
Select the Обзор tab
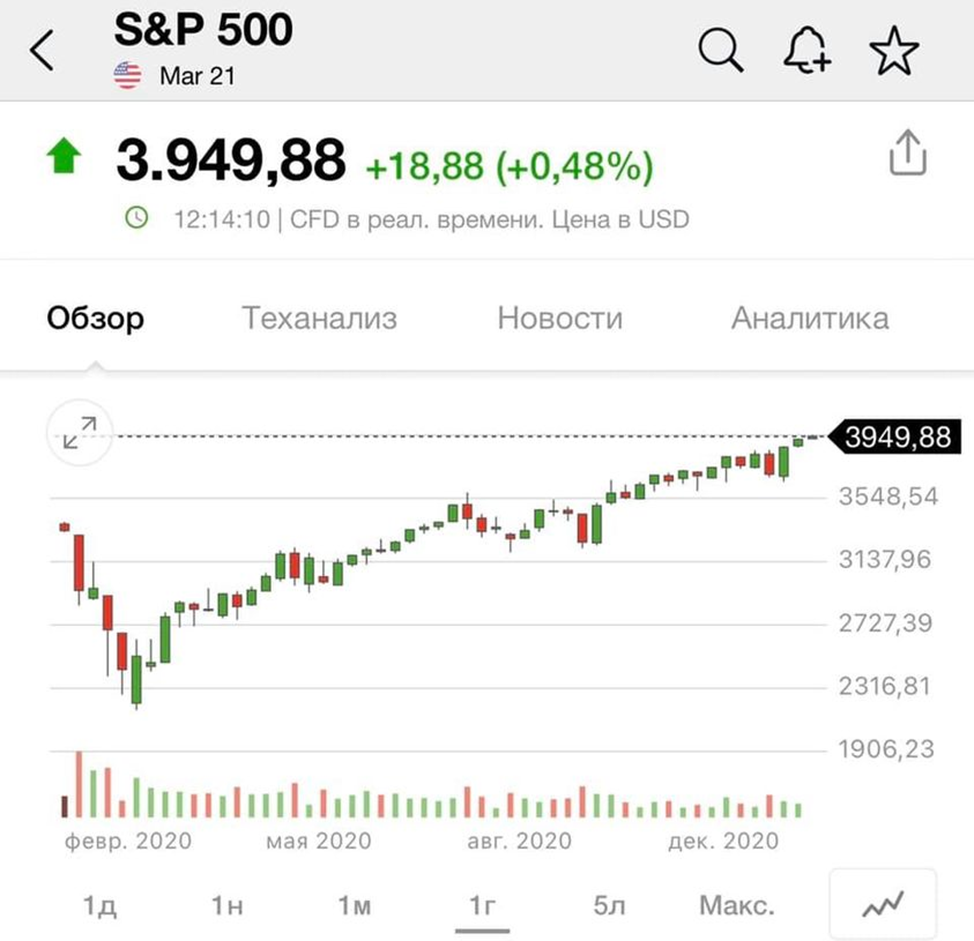[x=96, y=318]
